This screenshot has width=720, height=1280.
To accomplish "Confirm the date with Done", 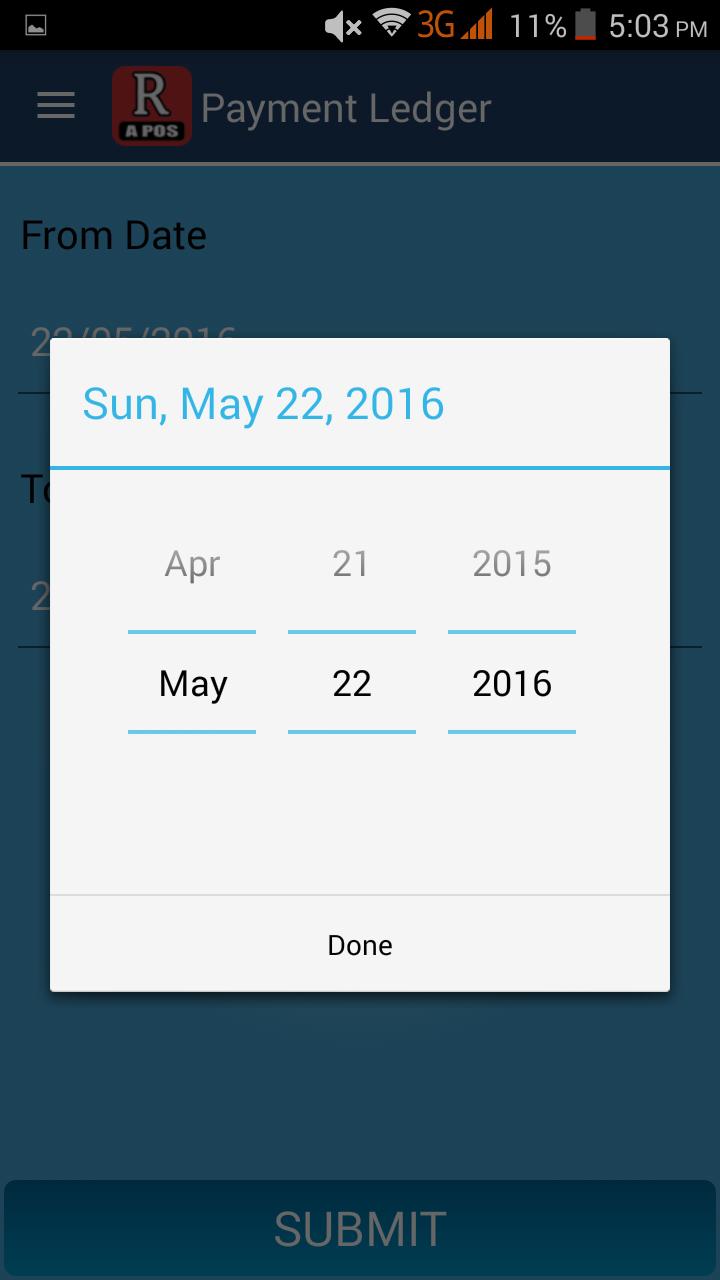I will pyautogui.click(x=360, y=944).
